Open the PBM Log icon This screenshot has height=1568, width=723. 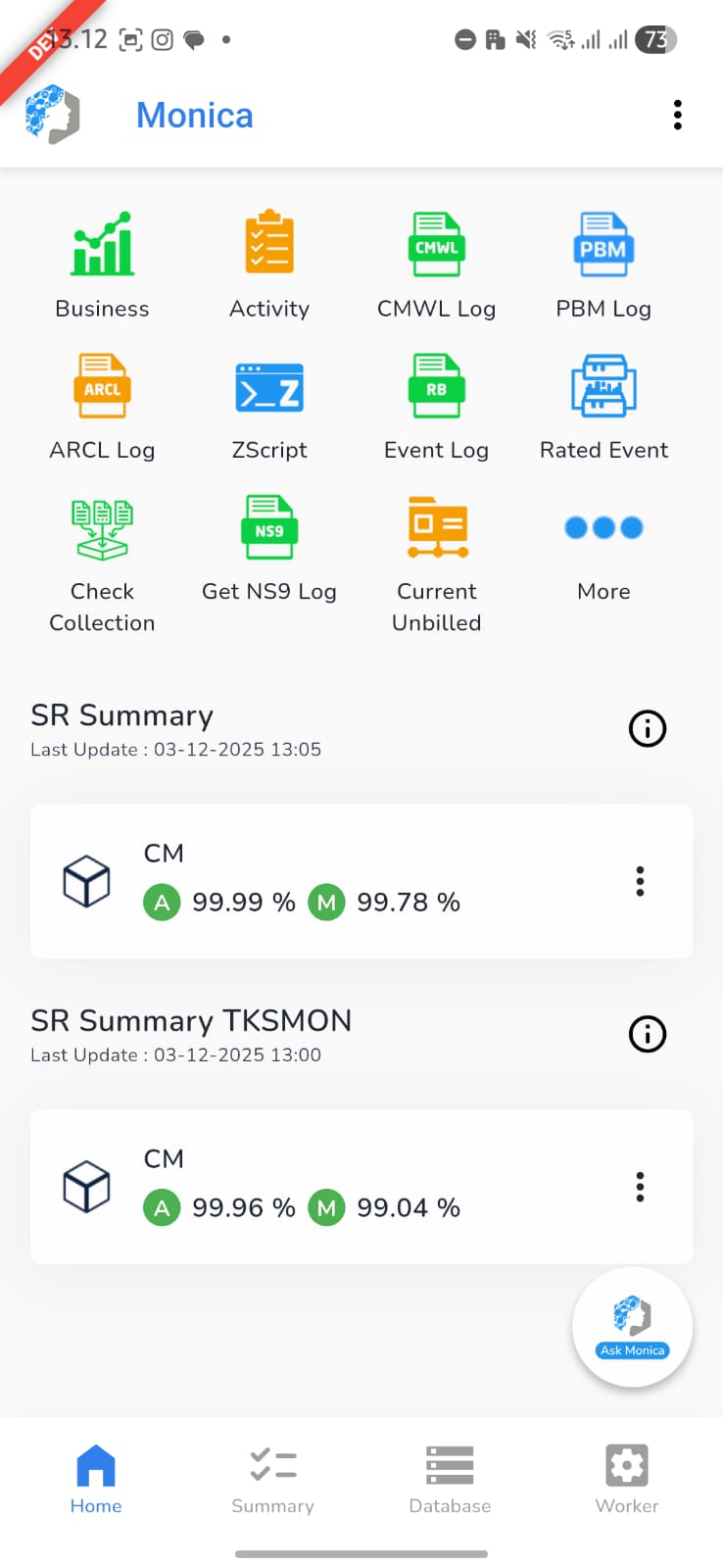(603, 243)
